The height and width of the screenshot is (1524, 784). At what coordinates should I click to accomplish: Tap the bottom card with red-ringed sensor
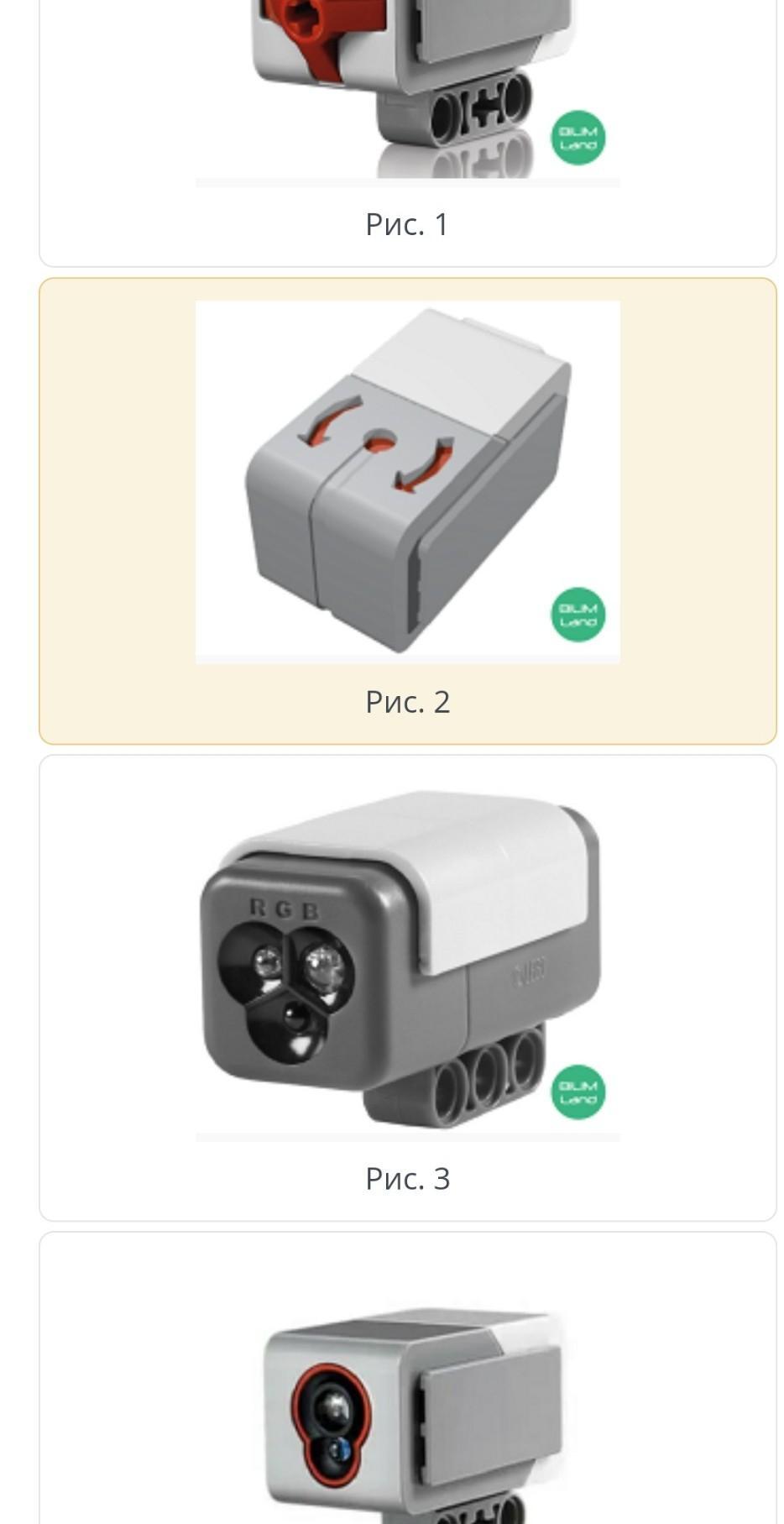(x=408, y=1378)
